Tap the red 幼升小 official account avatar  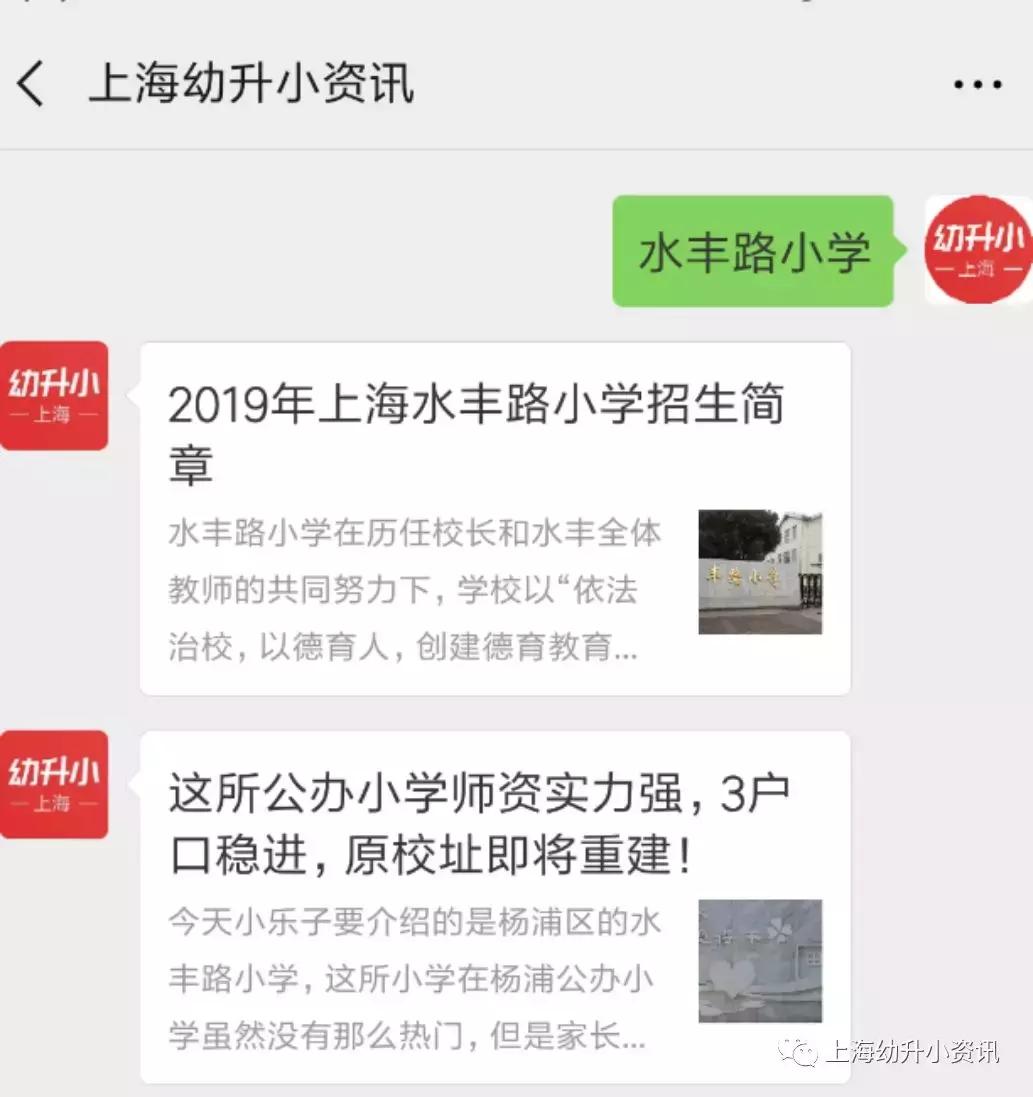54,394
